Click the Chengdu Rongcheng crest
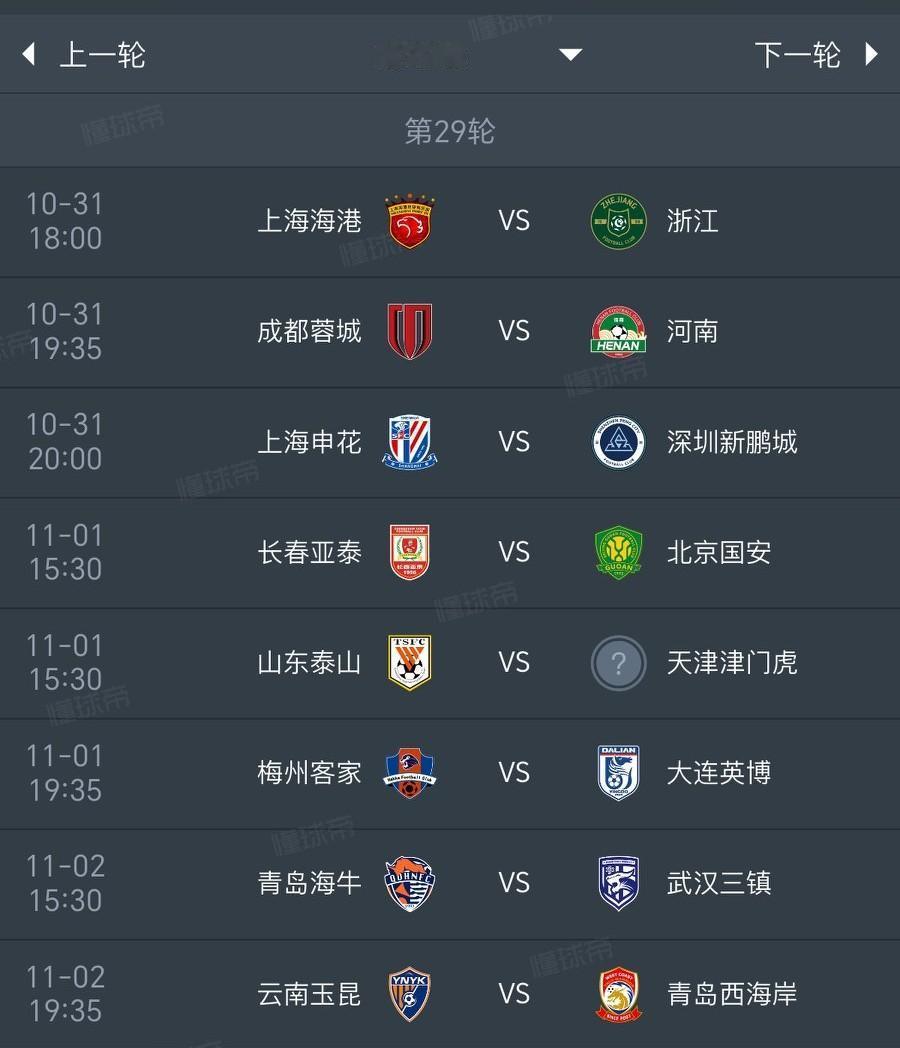Image resolution: width=900 pixels, height=1048 pixels. click(x=410, y=332)
